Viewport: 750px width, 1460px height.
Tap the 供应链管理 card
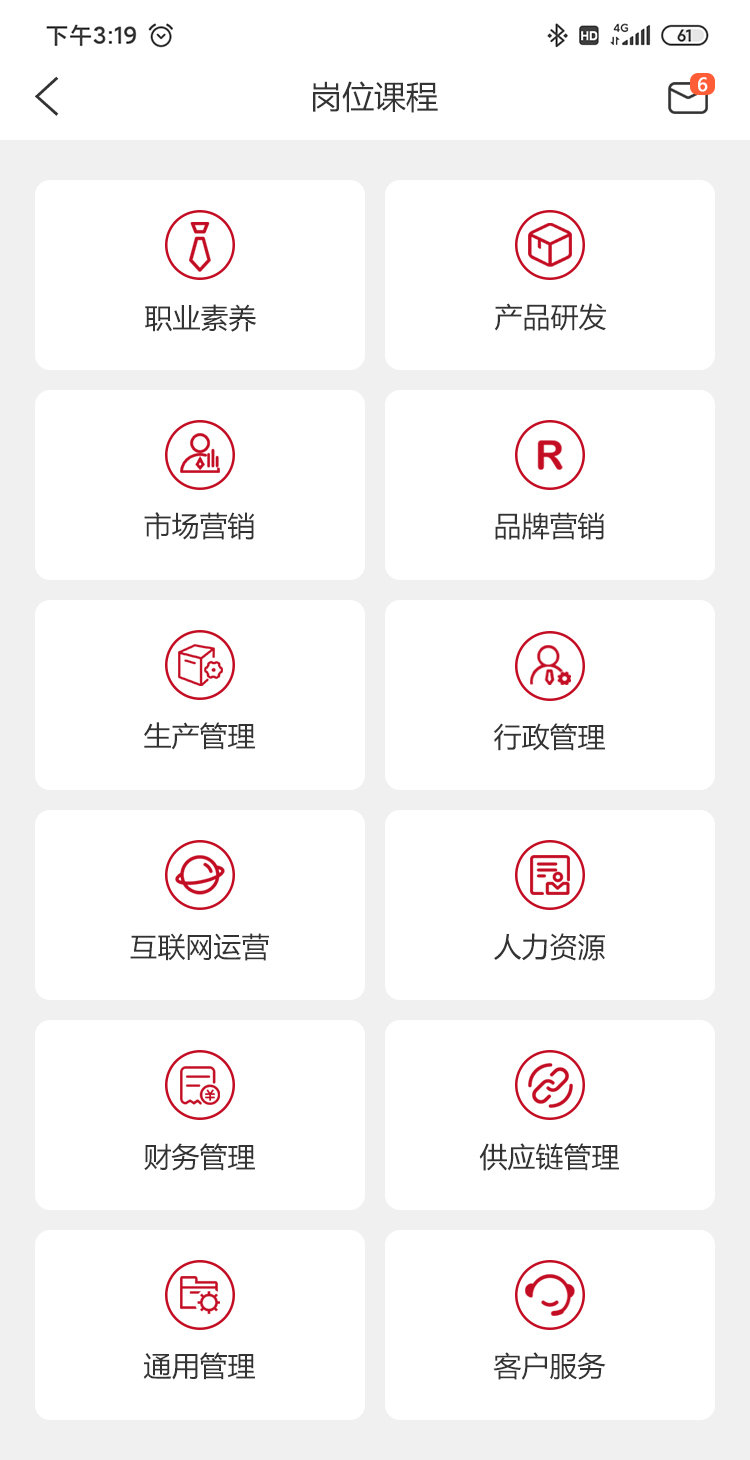pos(550,1115)
